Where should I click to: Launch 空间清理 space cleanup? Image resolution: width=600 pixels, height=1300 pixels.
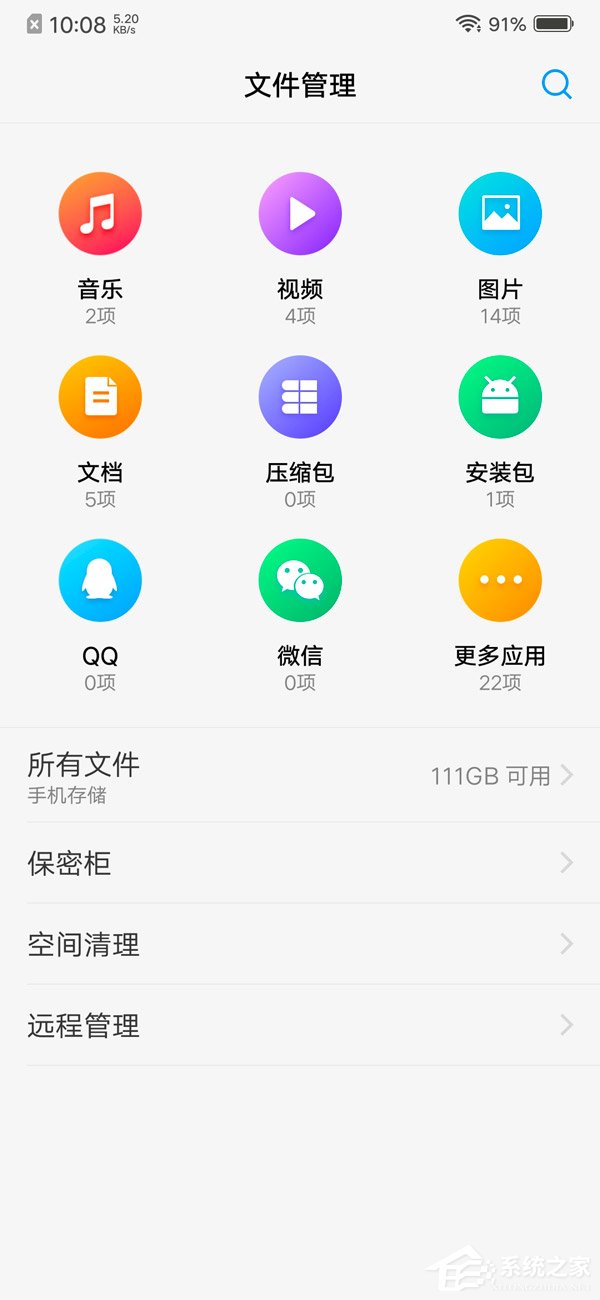coord(300,944)
